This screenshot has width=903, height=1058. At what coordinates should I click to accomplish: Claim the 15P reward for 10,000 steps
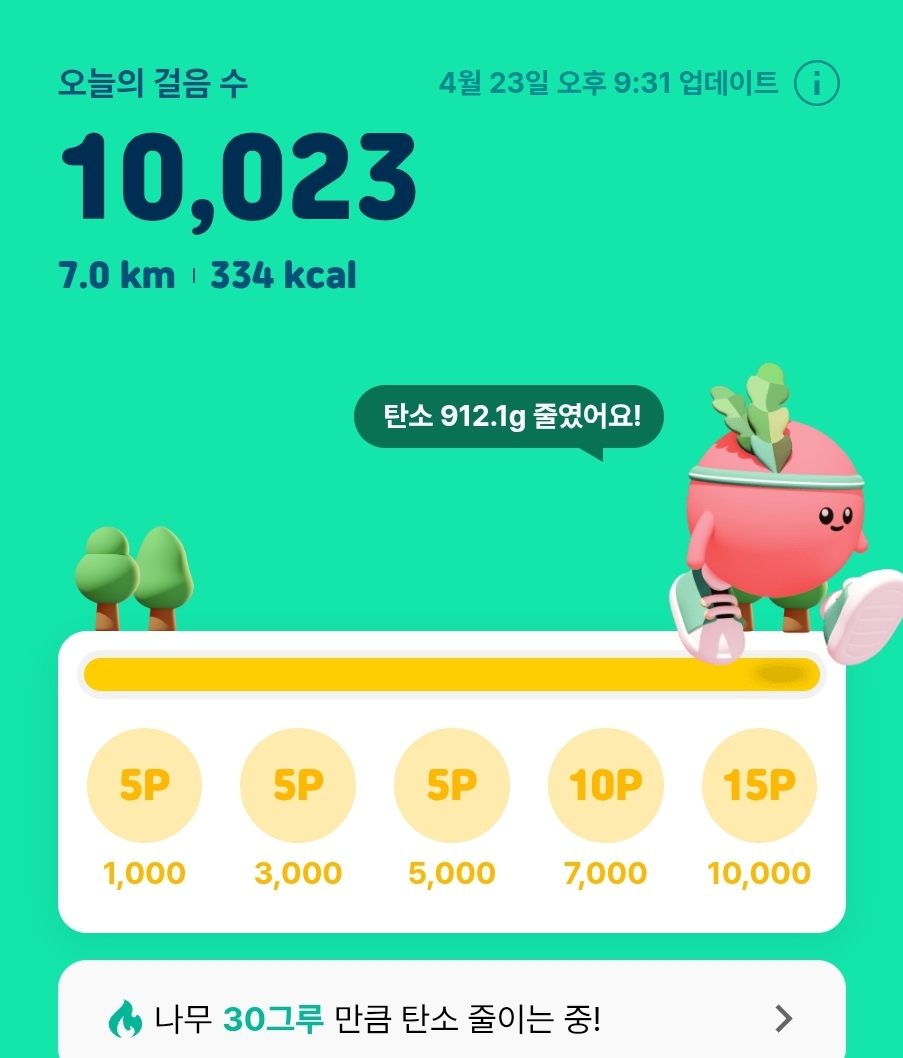coord(759,787)
